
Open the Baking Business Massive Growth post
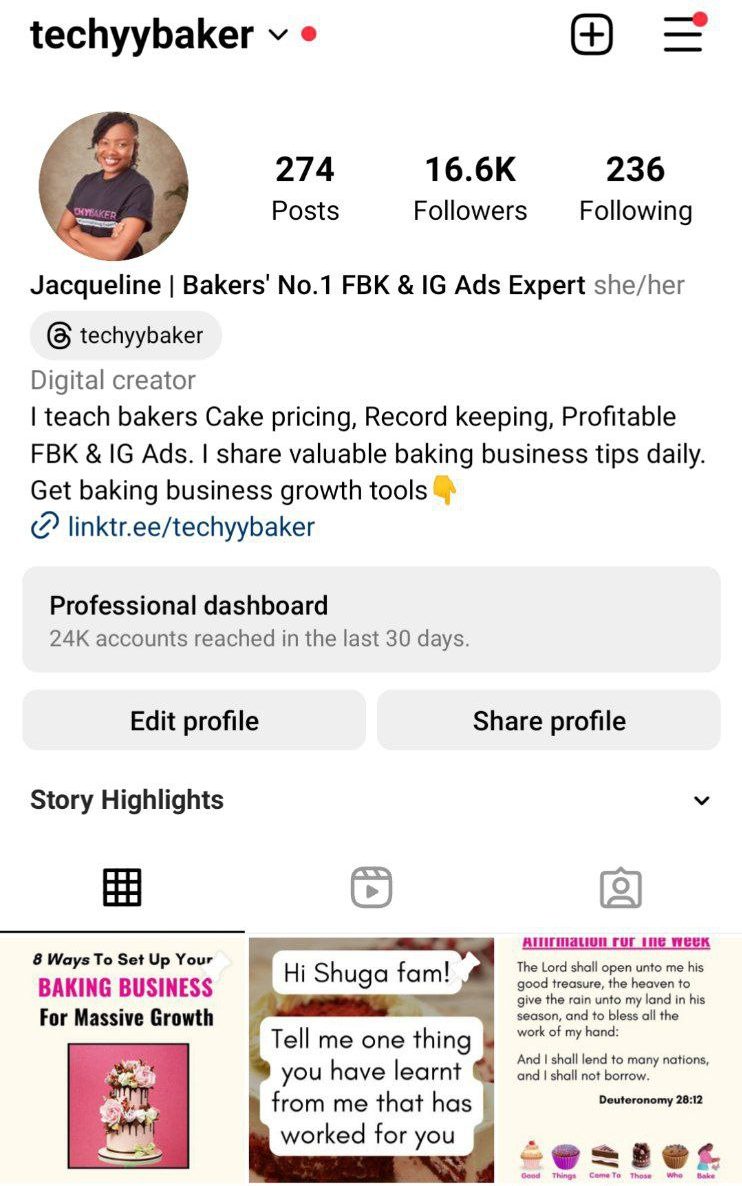(123, 1060)
